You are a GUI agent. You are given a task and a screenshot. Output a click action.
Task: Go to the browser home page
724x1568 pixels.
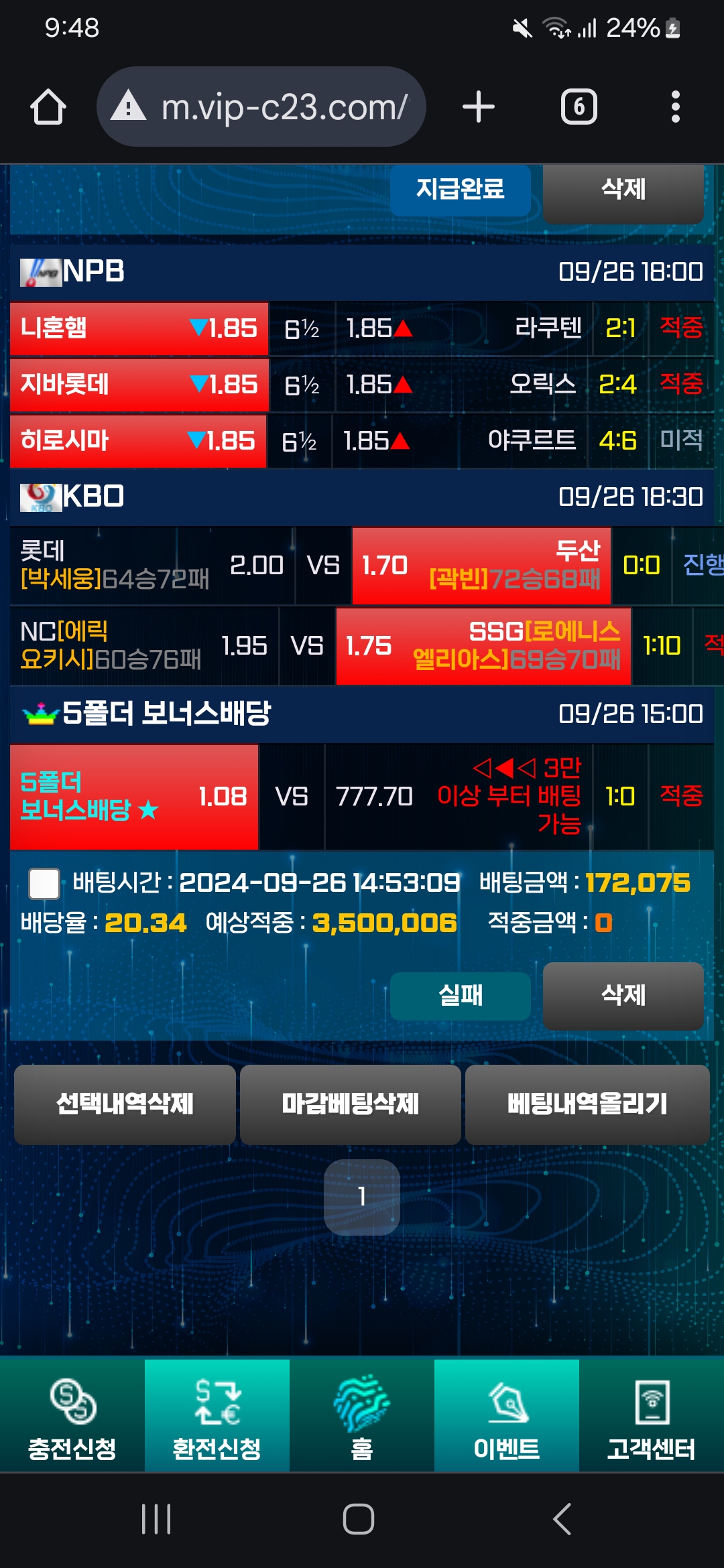click(x=48, y=107)
